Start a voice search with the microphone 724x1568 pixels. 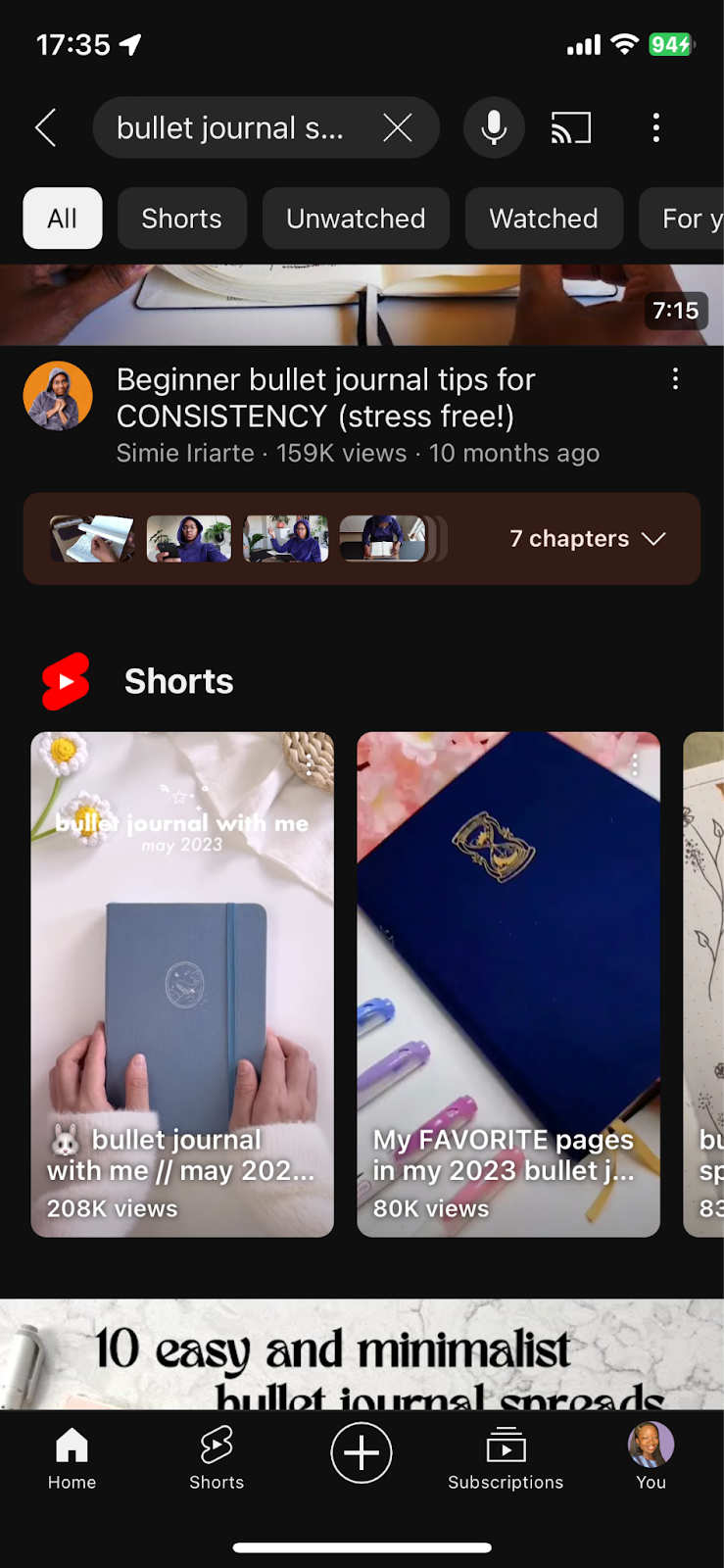click(x=494, y=127)
